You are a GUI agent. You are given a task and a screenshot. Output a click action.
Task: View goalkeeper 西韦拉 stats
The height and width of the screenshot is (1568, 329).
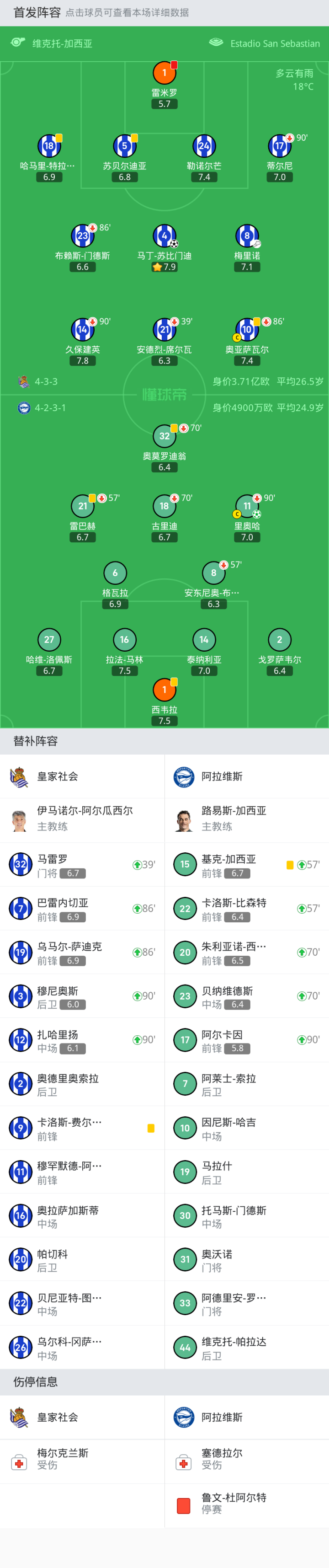pyautogui.click(x=164, y=690)
